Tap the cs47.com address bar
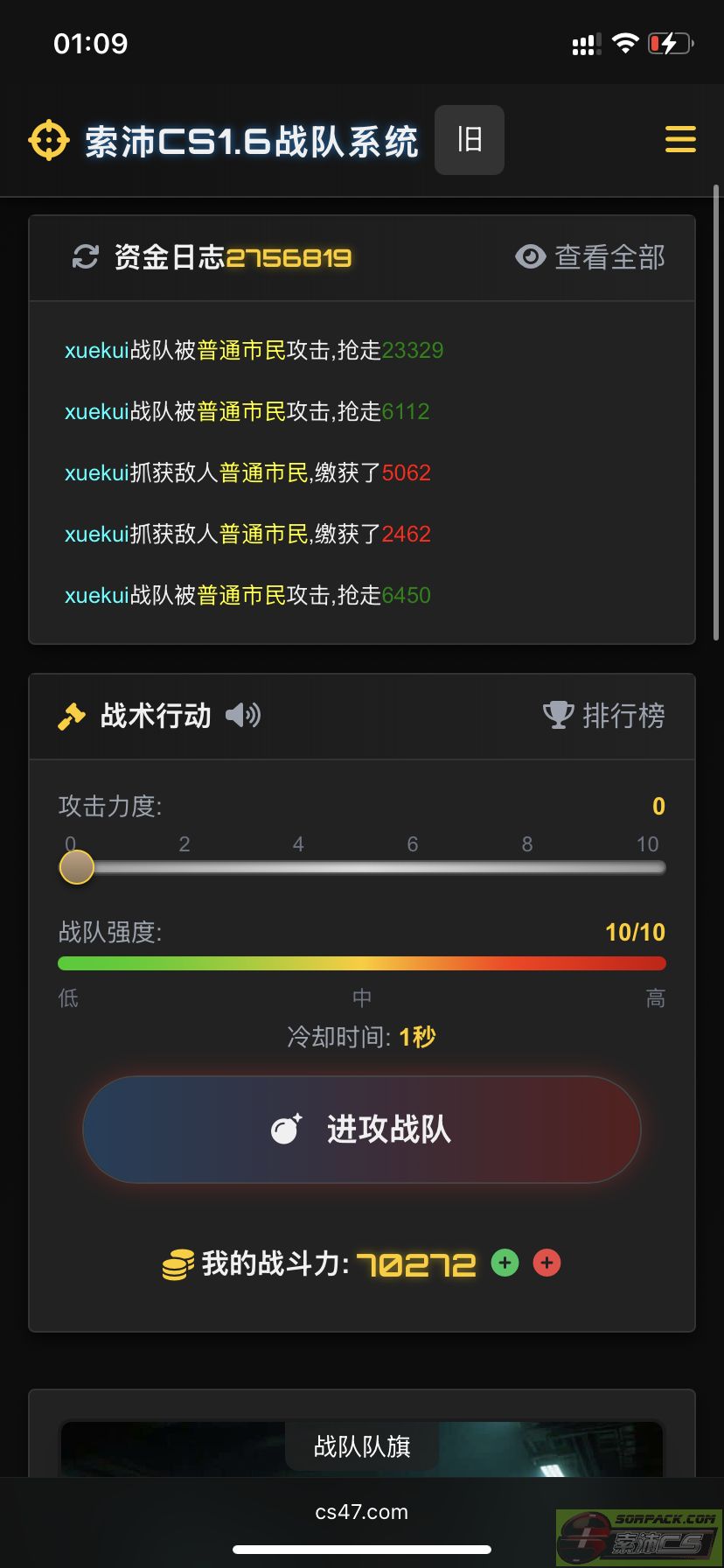 (x=362, y=1512)
